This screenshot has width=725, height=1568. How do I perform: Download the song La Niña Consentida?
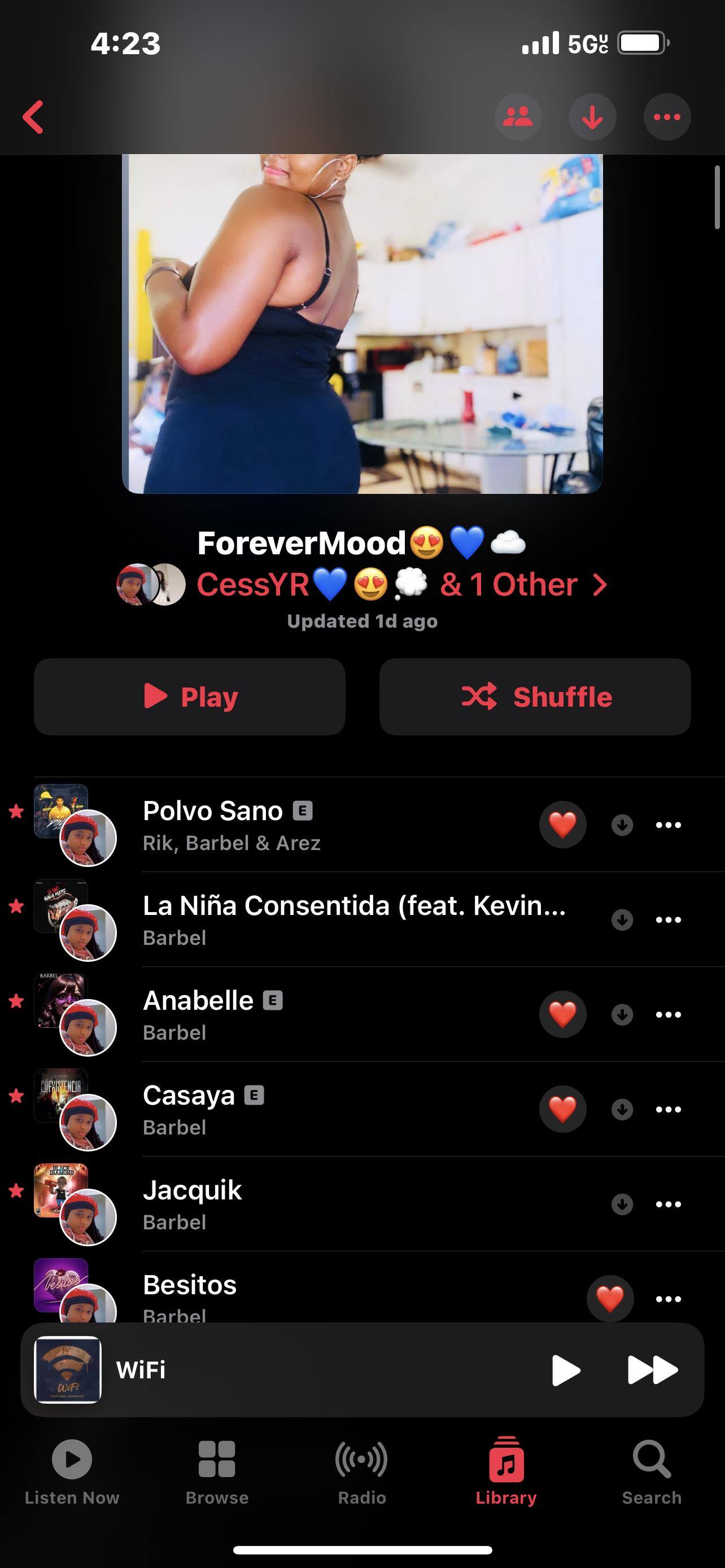click(x=622, y=919)
